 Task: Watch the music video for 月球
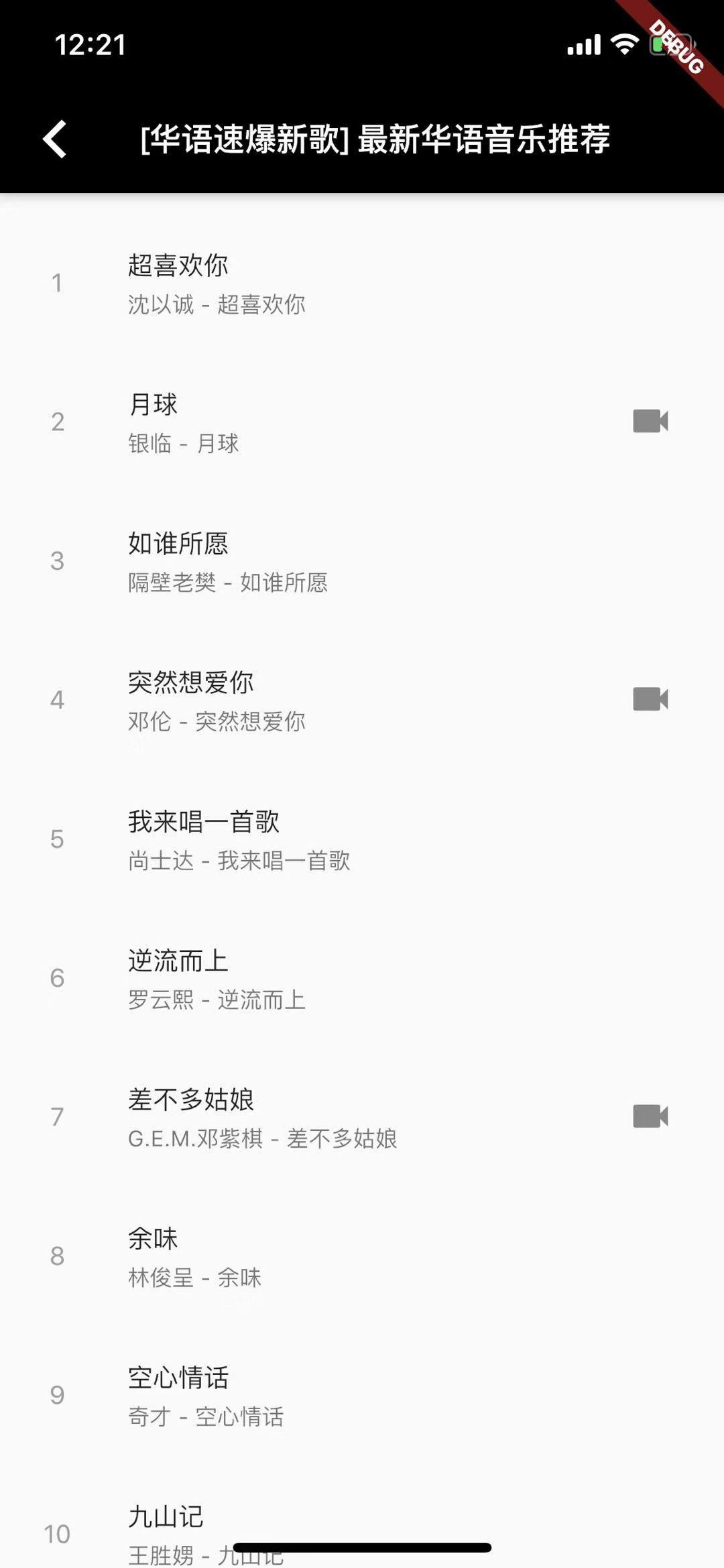click(x=650, y=422)
